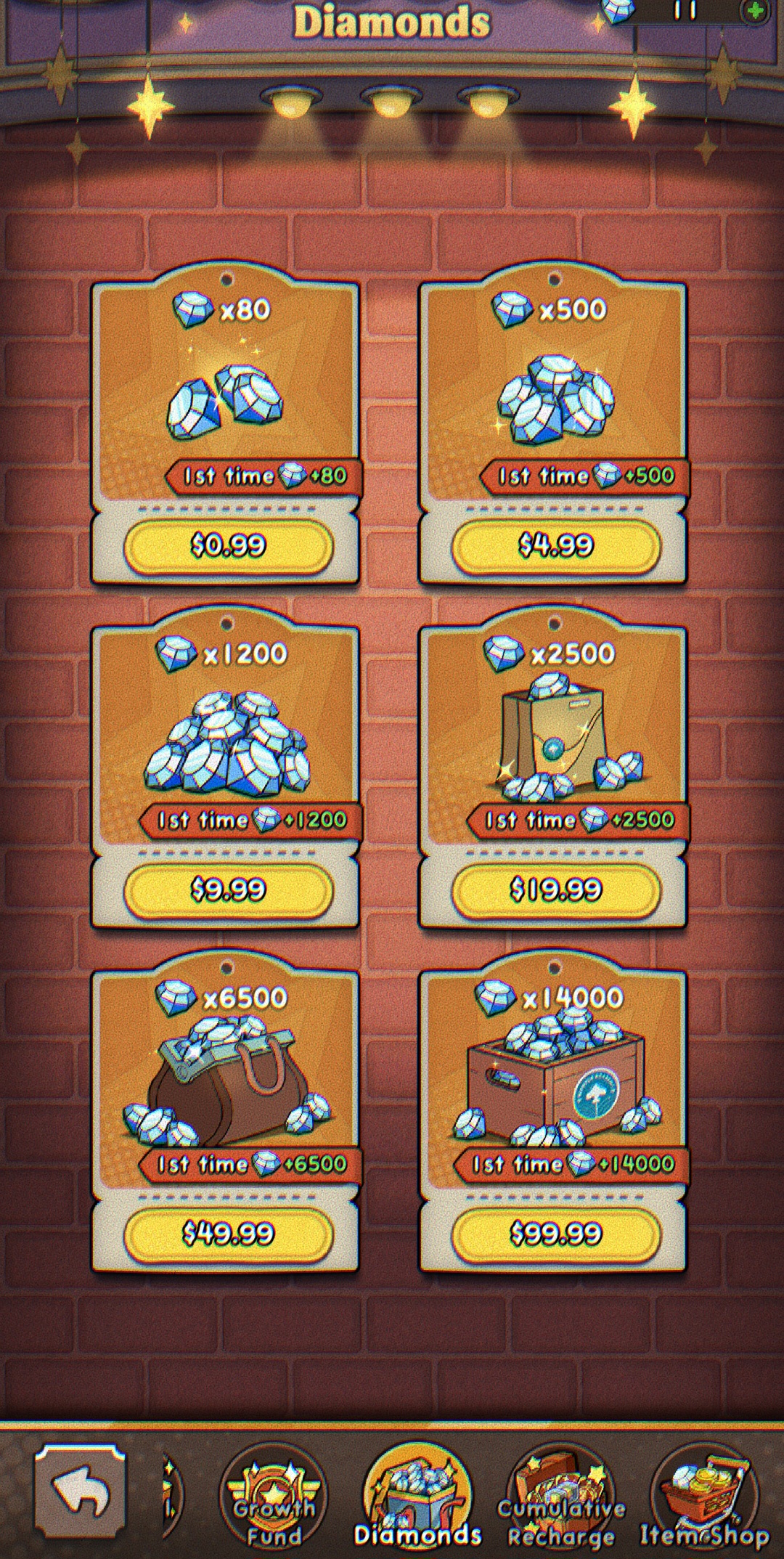Viewport: 784px width, 1559px height.
Task: Purchase the 14000 diamonds crate for $99.99
Action: coord(556,1234)
